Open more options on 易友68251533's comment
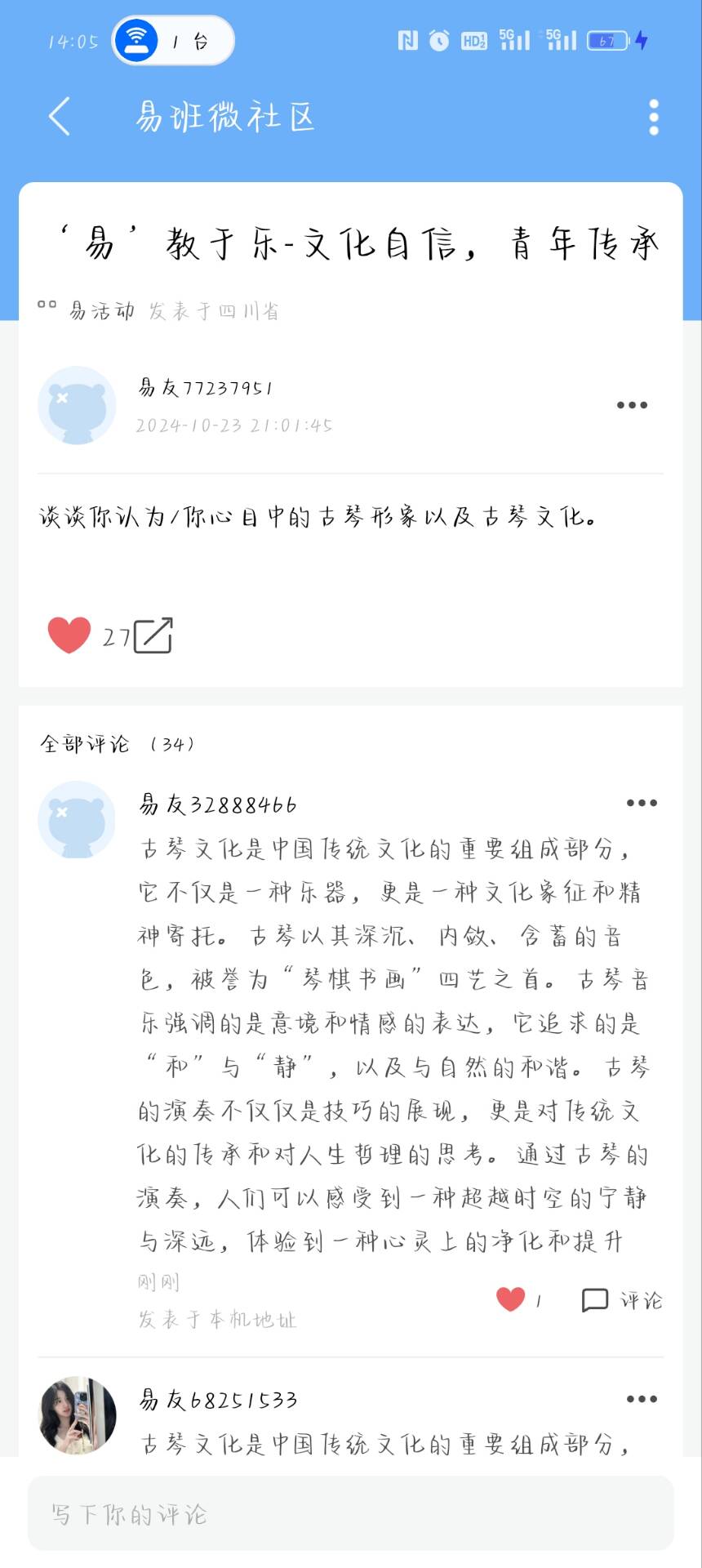The width and height of the screenshot is (702, 1568). tap(642, 1400)
